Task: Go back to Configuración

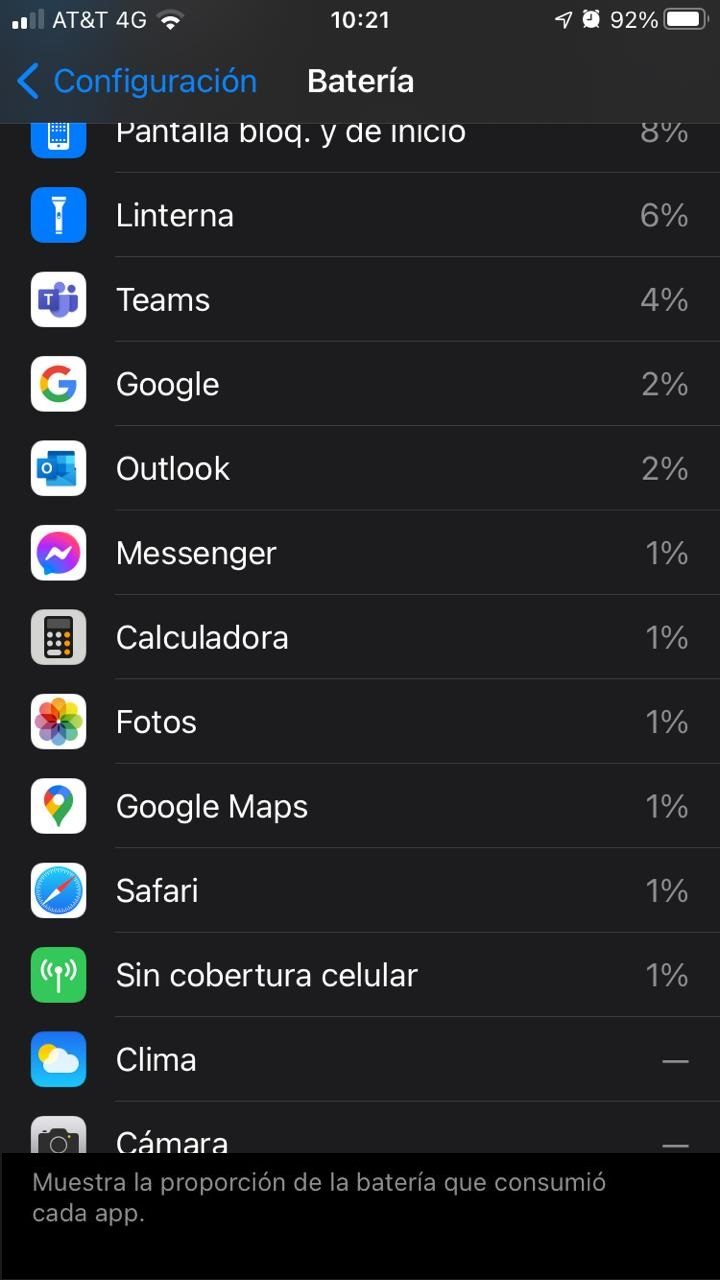Action: [137, 81]
